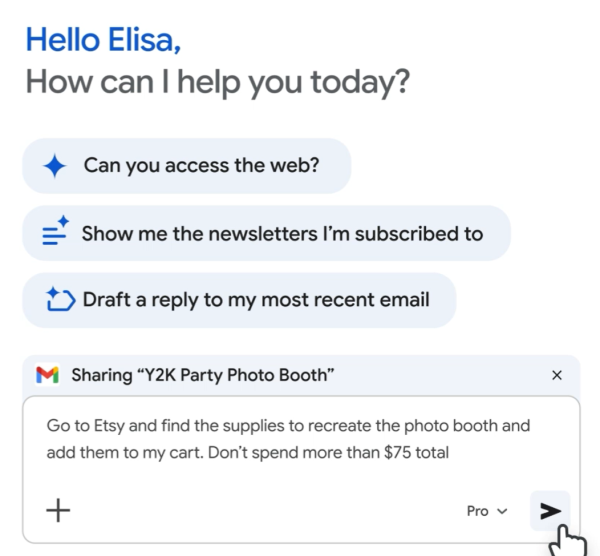Remove the attached Y2K Party Photo Booth email
The image size is (600, 556).
point(557,376)
